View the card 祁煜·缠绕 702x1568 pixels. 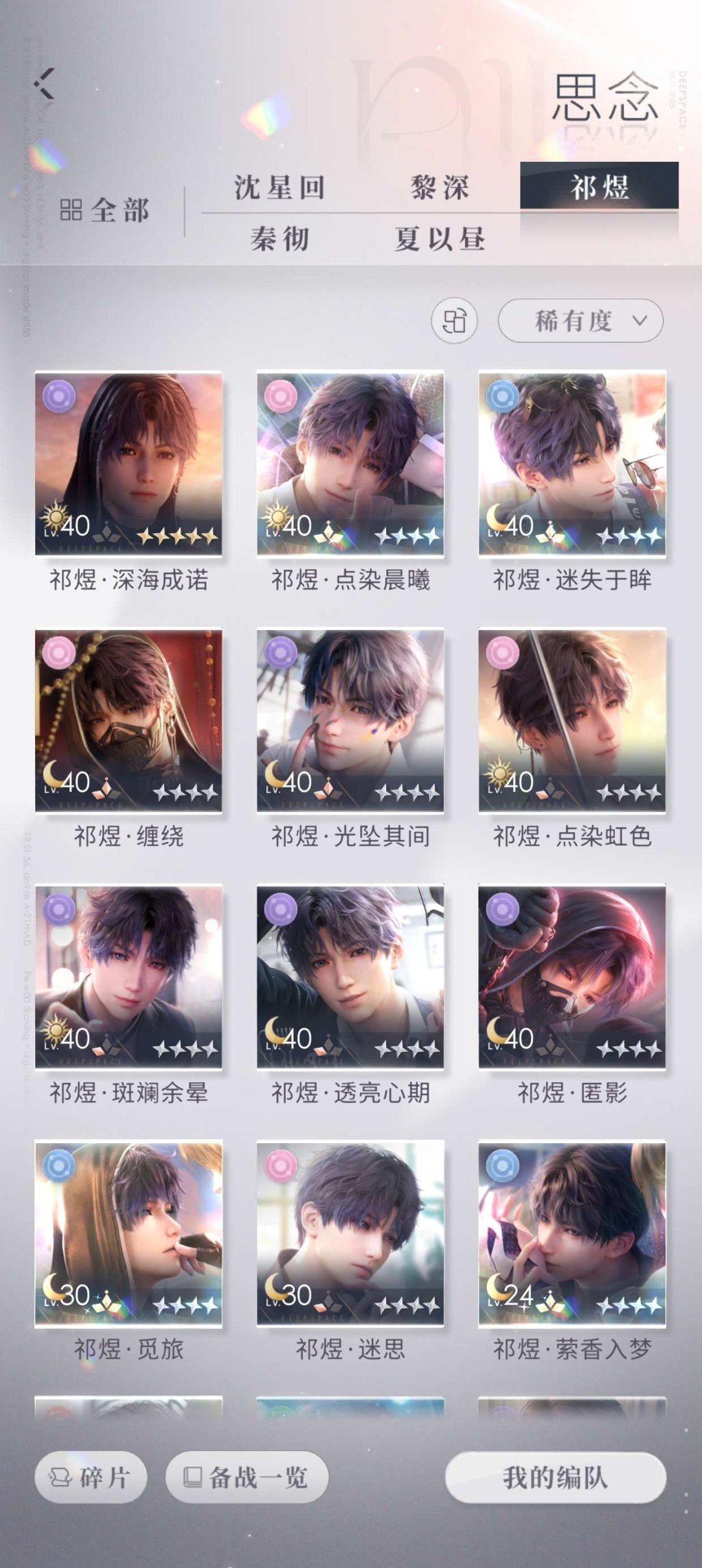[129, 720]
